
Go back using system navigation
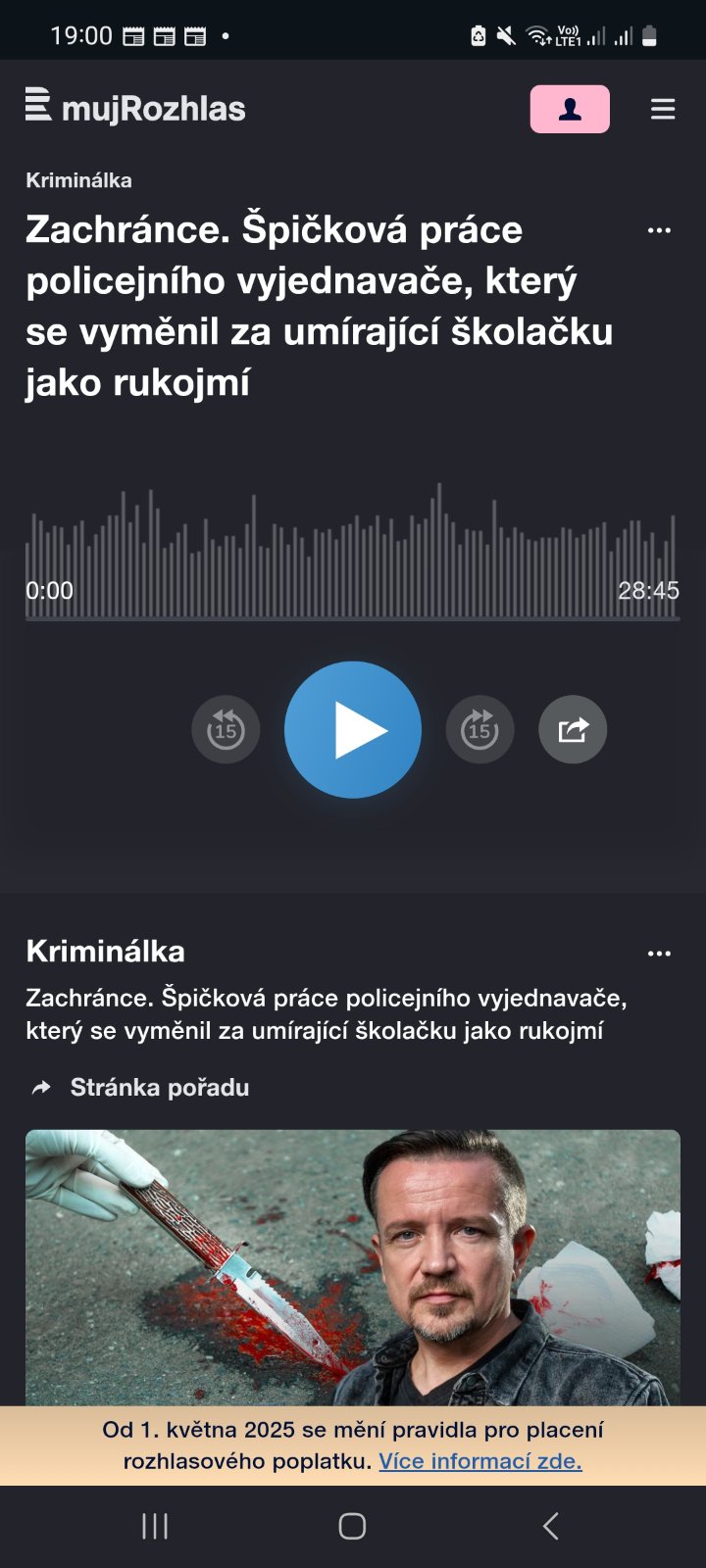pos(551,1526)
